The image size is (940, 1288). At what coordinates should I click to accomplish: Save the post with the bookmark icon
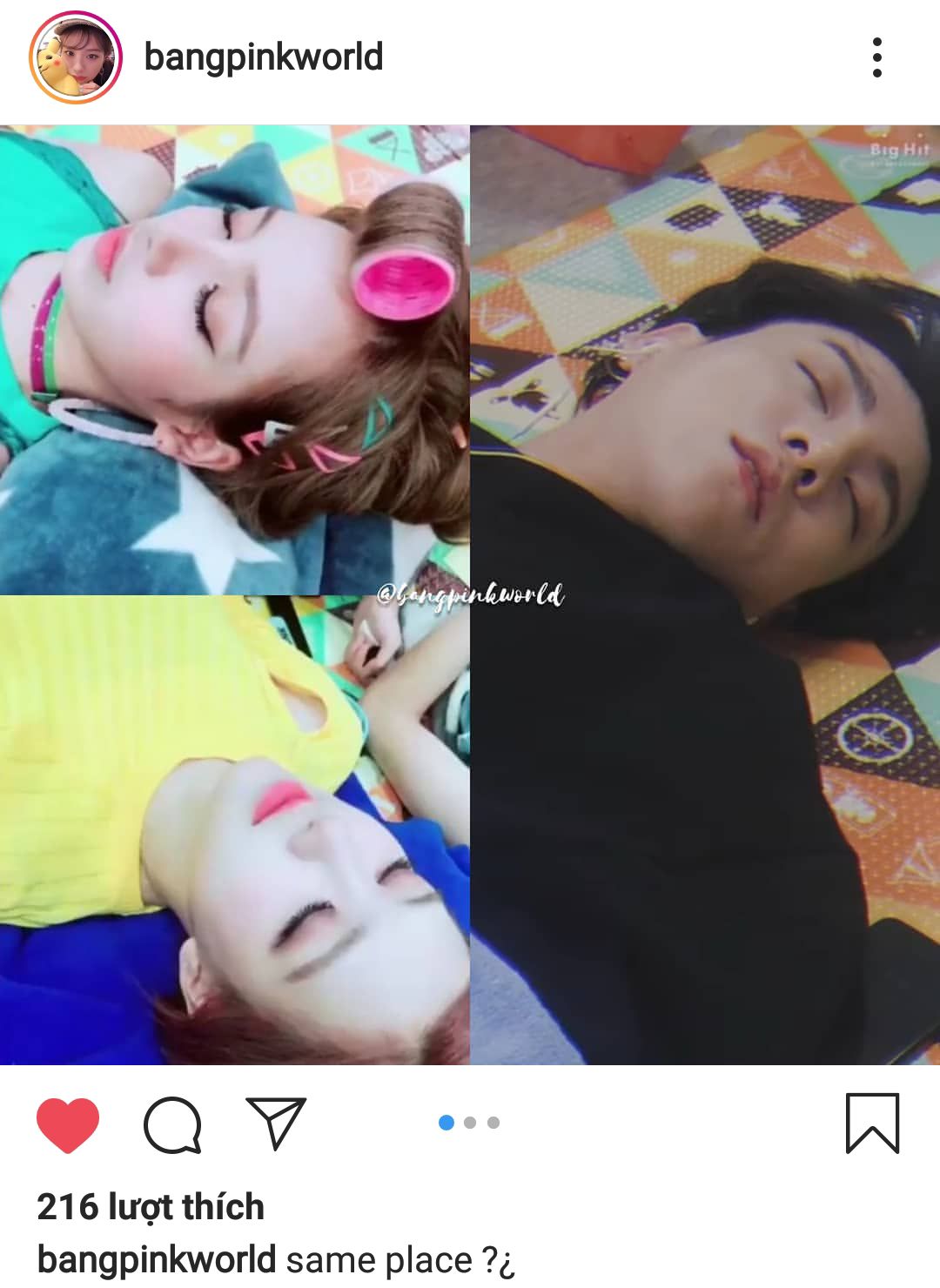coord(872,1124)
